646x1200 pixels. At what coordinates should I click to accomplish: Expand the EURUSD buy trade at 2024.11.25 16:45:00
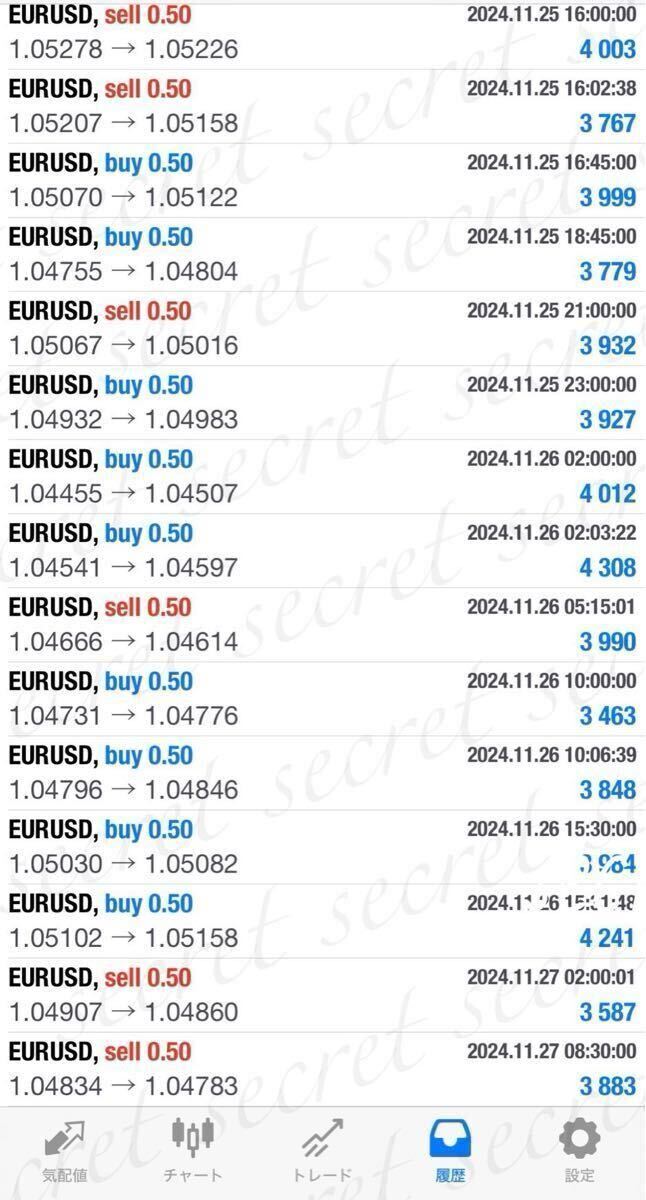[x=323, y=181]
